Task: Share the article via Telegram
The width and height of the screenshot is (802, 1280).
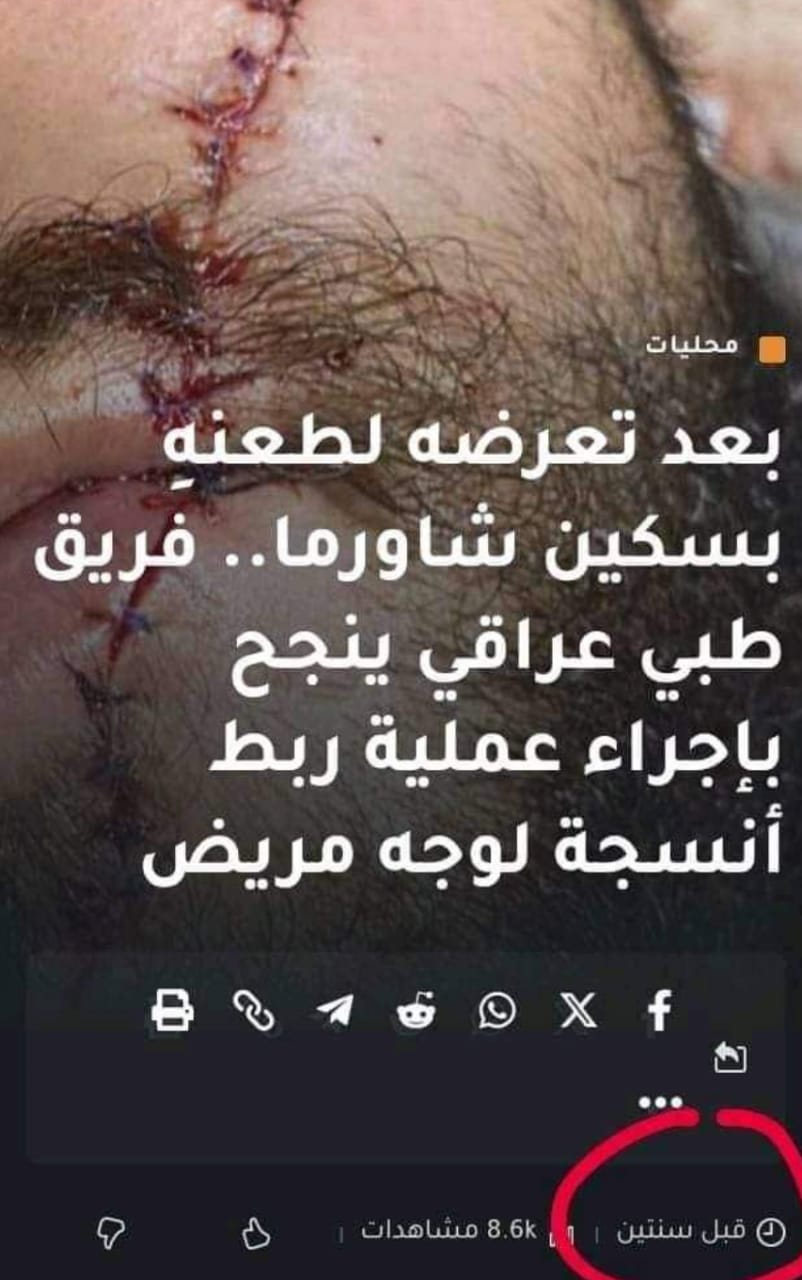Action: pos(334,1012)
